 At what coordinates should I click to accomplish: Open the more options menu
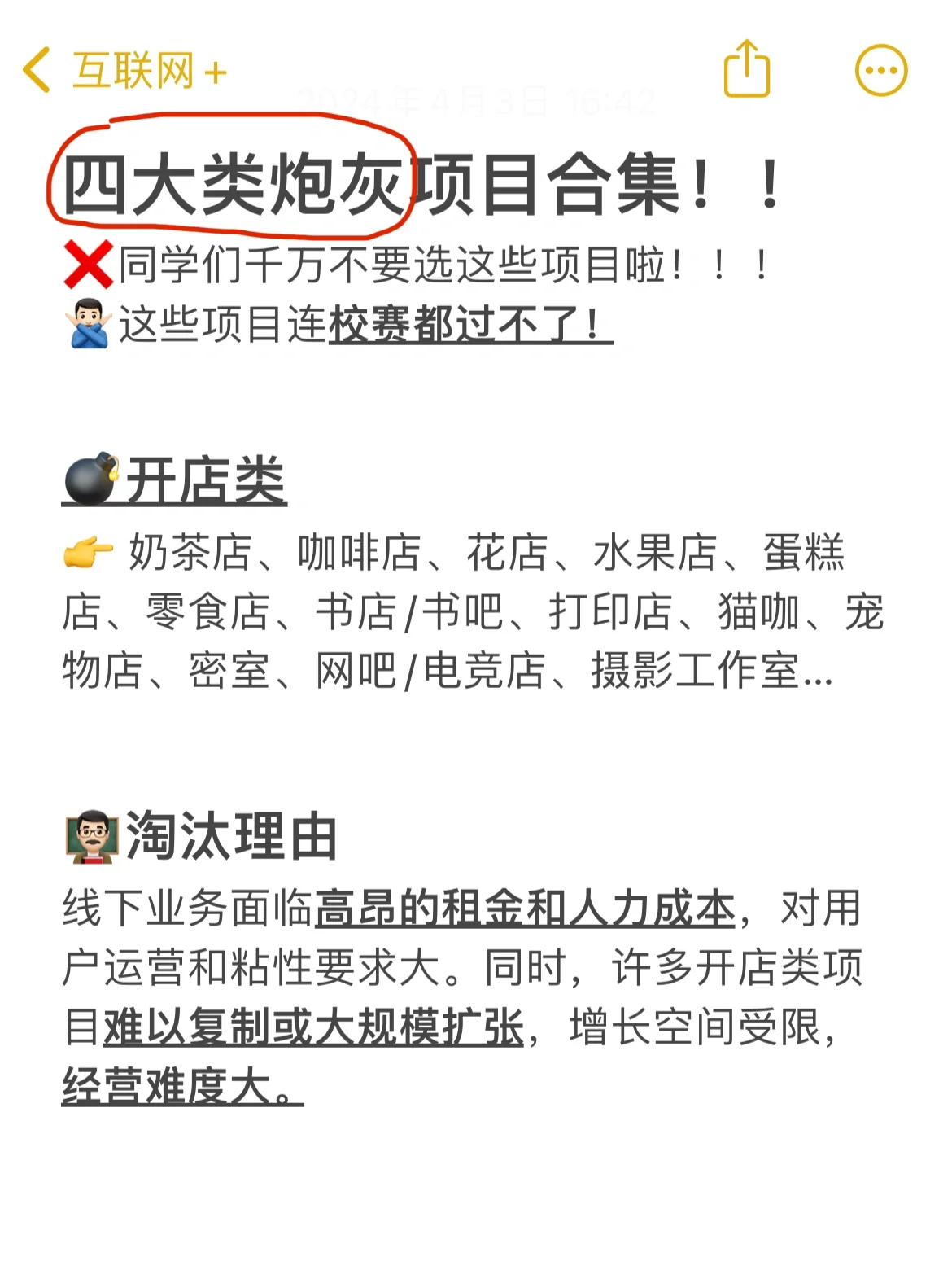pos(881,71)
